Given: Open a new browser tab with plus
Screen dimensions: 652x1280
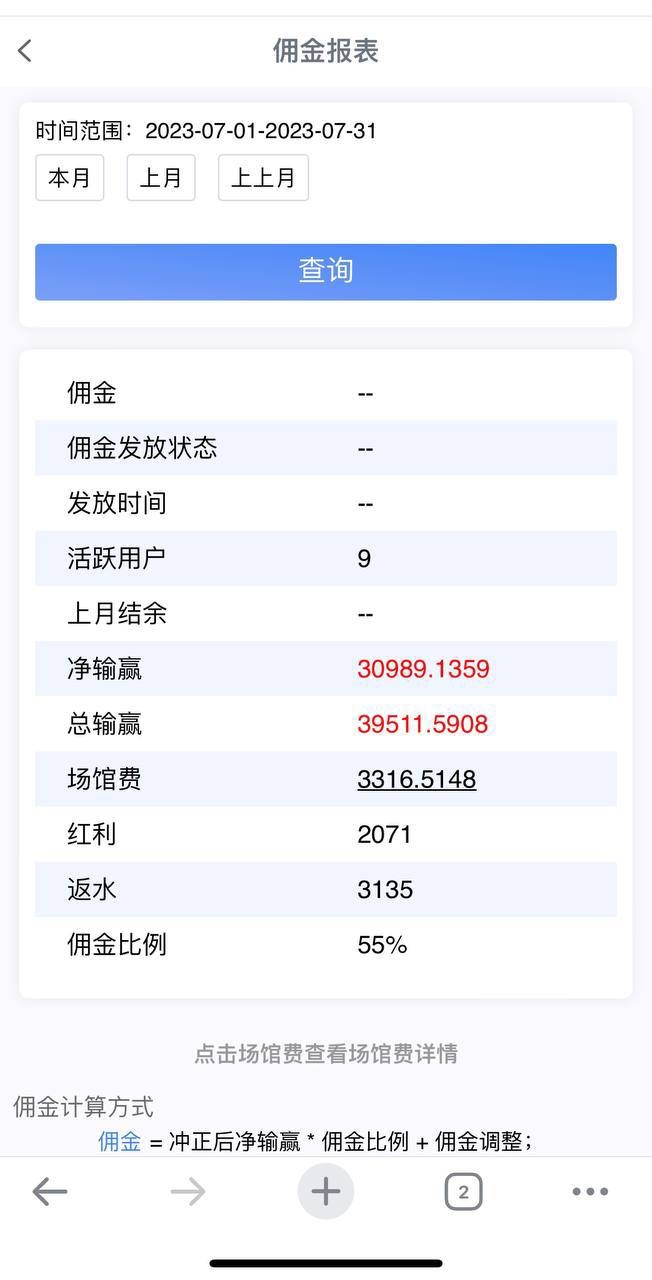Looking at the screenshot, I should click(326, 1191).
